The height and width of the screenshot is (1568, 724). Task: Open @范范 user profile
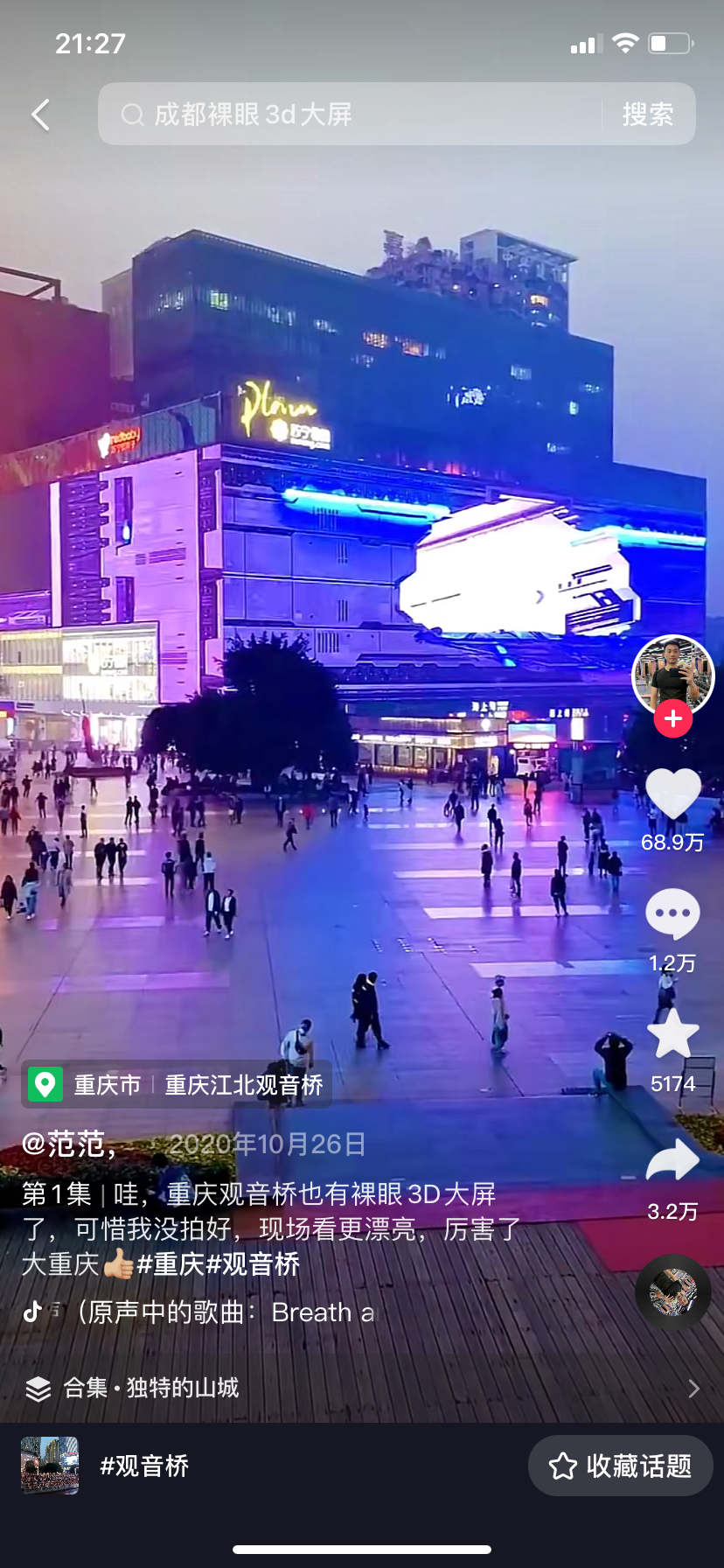pyautogui.click(x=66, y=1144)
